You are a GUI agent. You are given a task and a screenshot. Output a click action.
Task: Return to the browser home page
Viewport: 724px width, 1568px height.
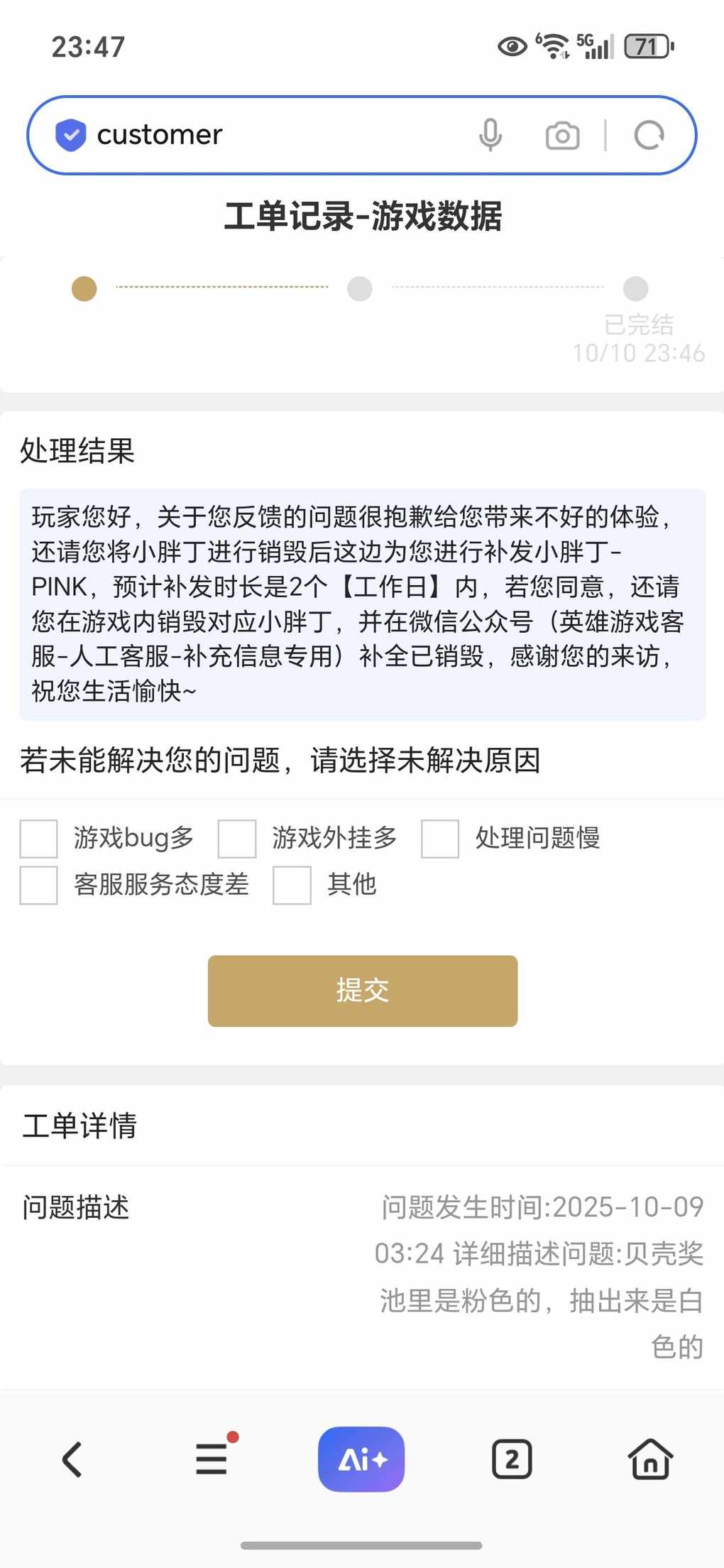(x=650, y=1460)
